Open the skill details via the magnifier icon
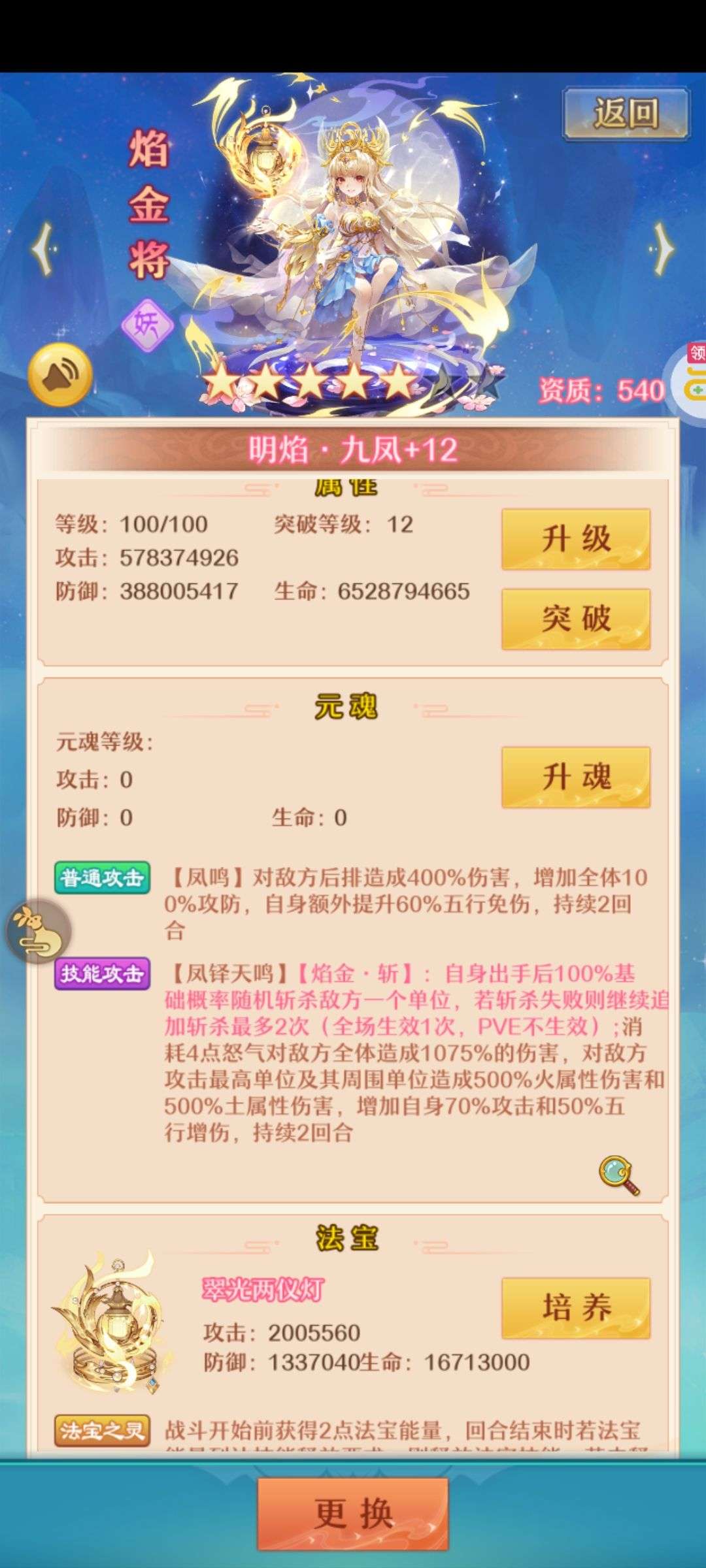This screenshot has height=1568, width=706. pyautogui.click(x=618, y=1175)
